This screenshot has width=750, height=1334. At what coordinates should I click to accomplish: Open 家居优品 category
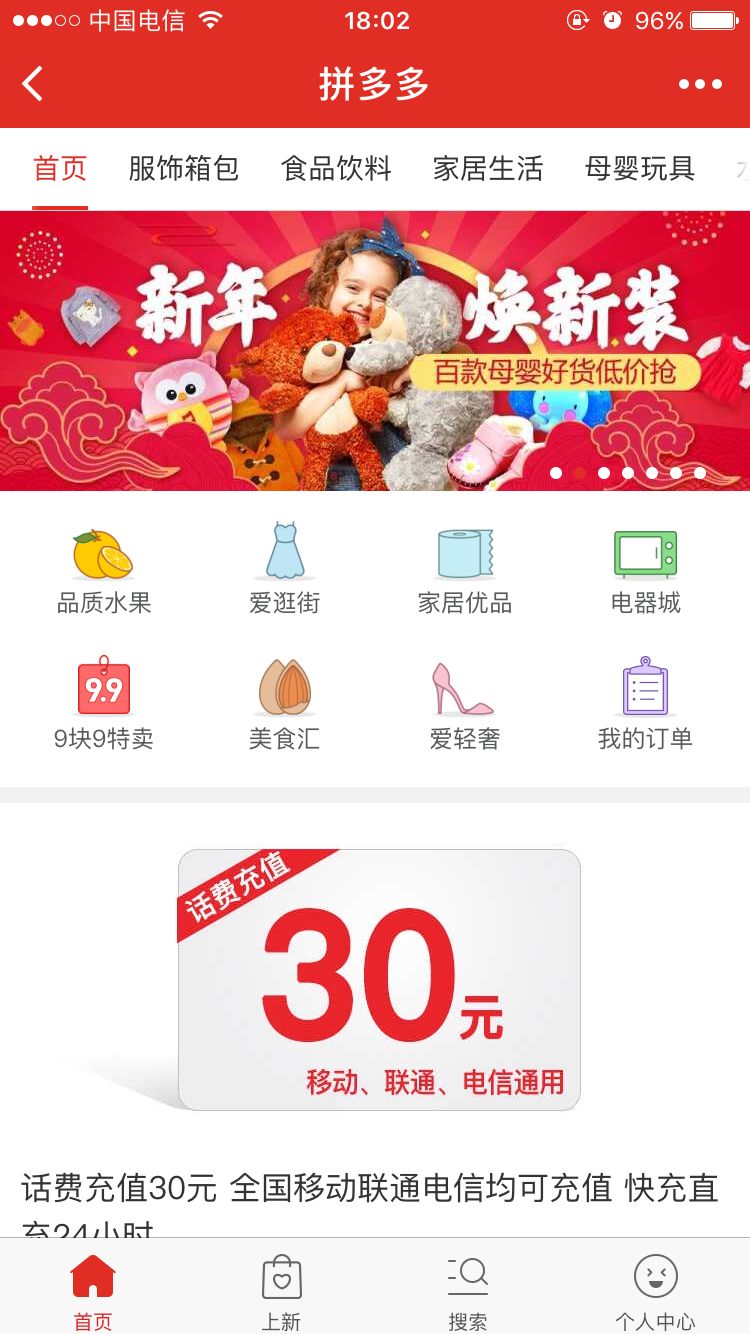click(465, 572)
